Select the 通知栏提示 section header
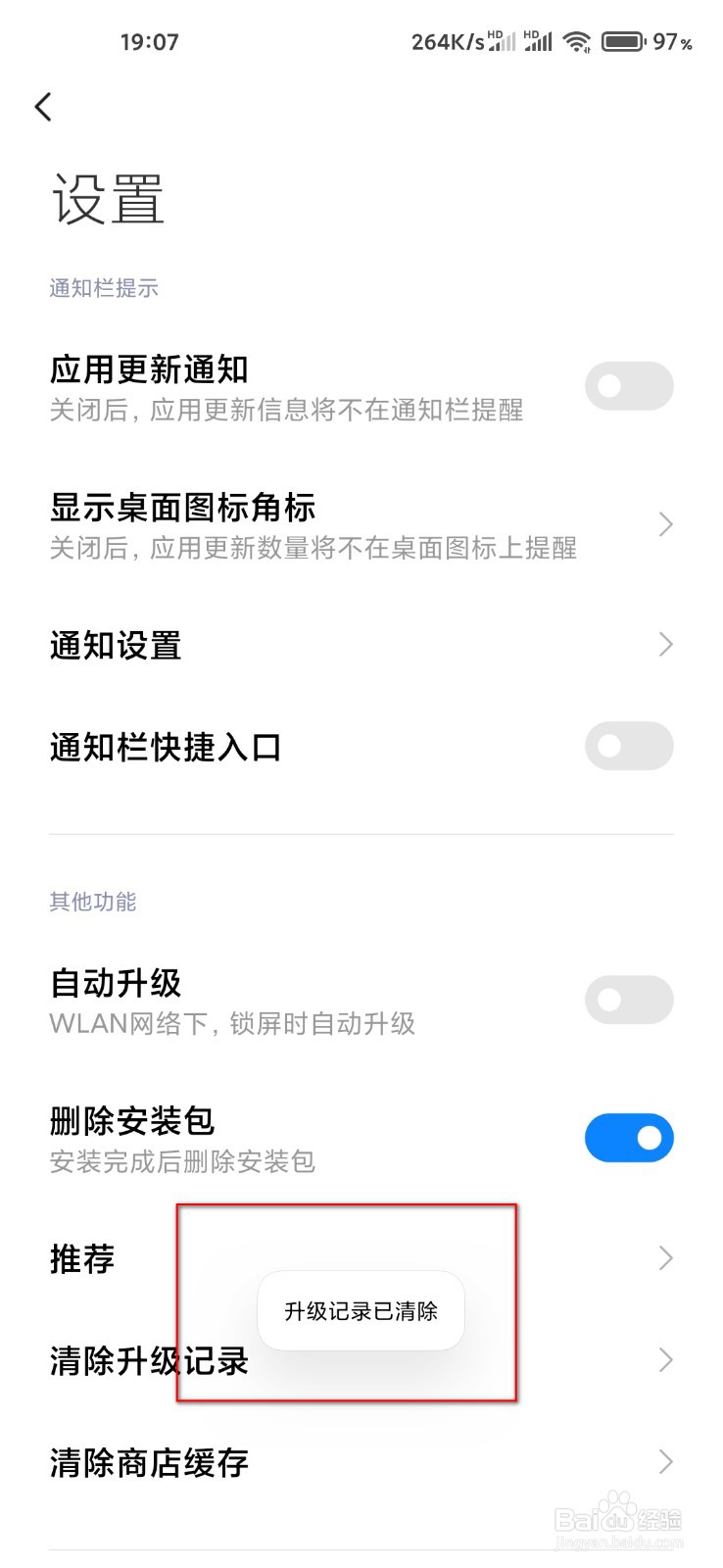 [x=104, y=287]
